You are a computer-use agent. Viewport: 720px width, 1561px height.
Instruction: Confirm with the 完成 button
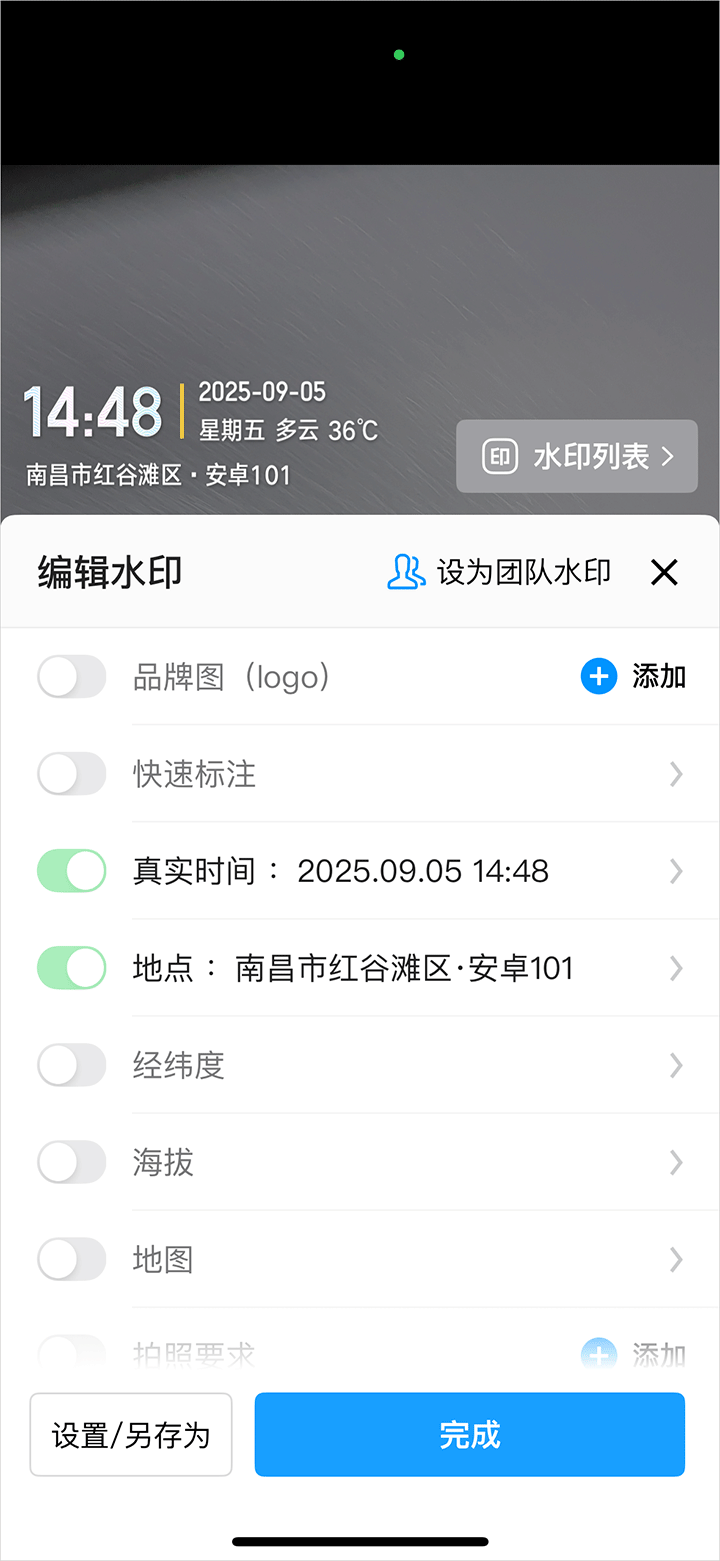[469, 1435]
